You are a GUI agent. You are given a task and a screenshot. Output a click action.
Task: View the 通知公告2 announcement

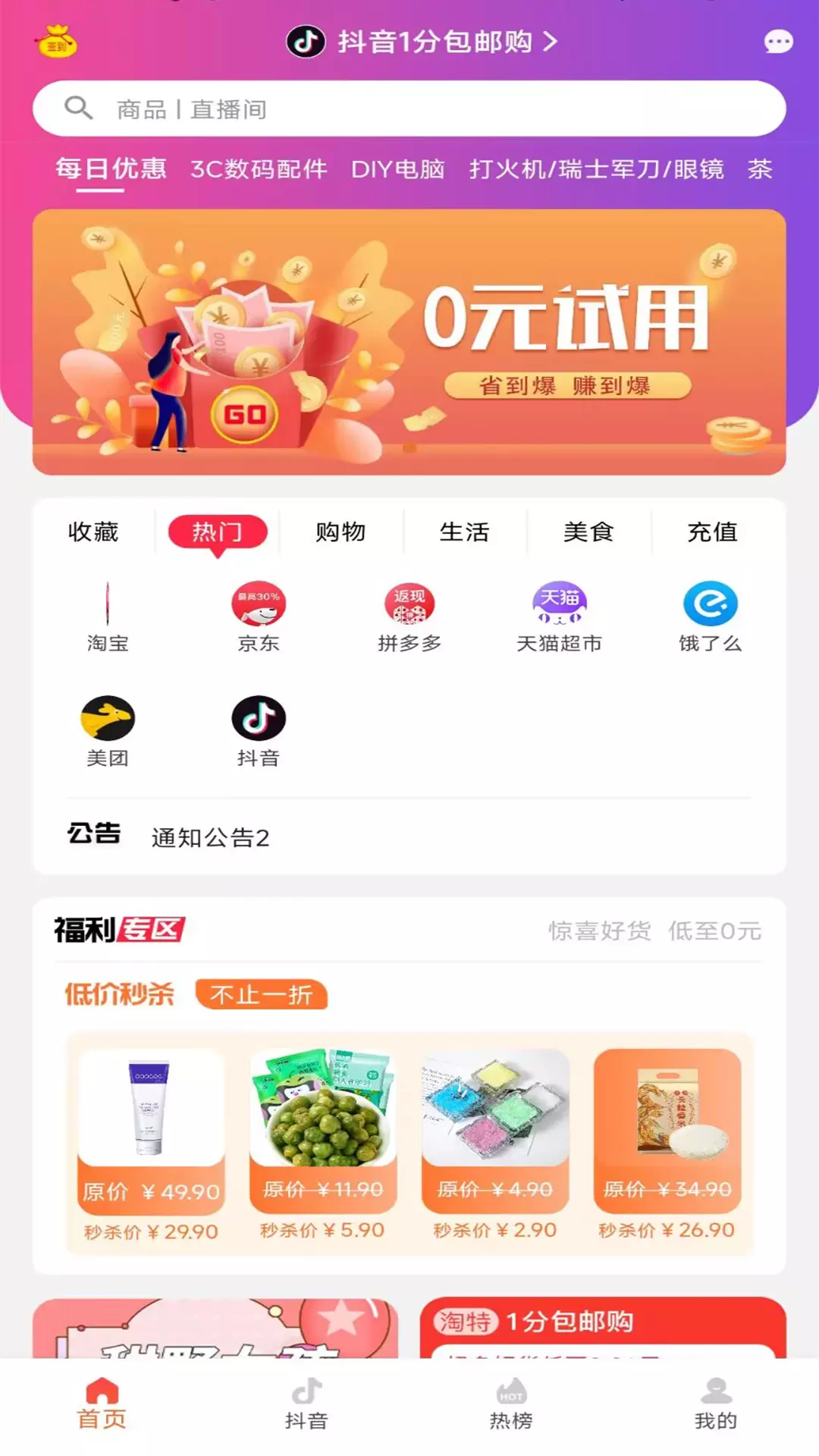[x=210, y=837]
